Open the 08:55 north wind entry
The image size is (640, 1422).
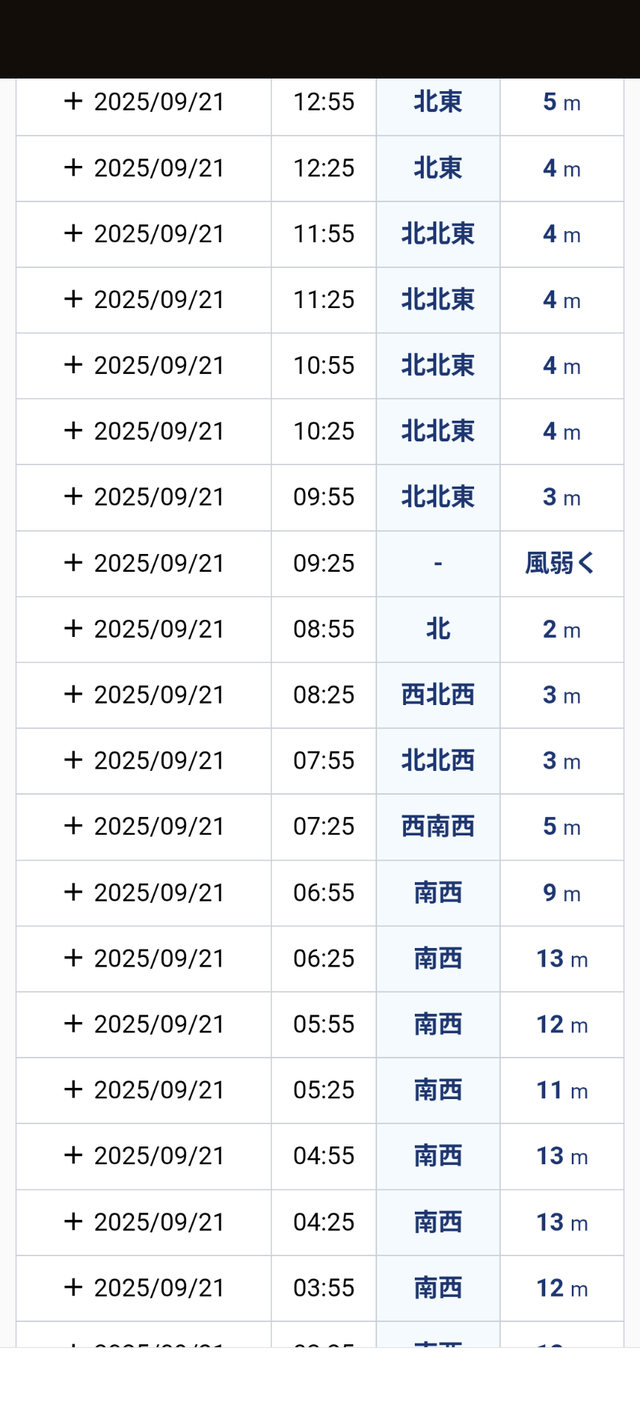tap(73, 628)
